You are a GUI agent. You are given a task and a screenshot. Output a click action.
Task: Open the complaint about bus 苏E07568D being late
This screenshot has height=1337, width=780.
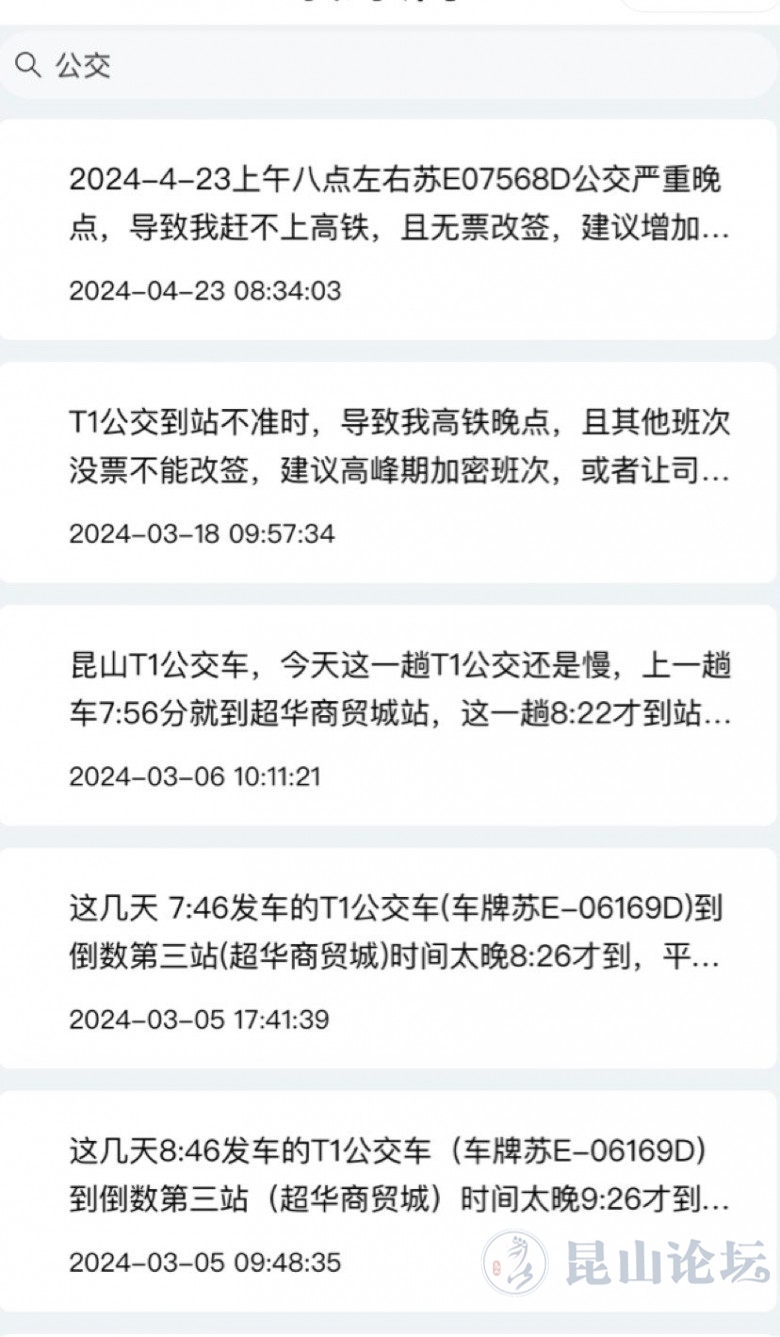pos(390,230)
